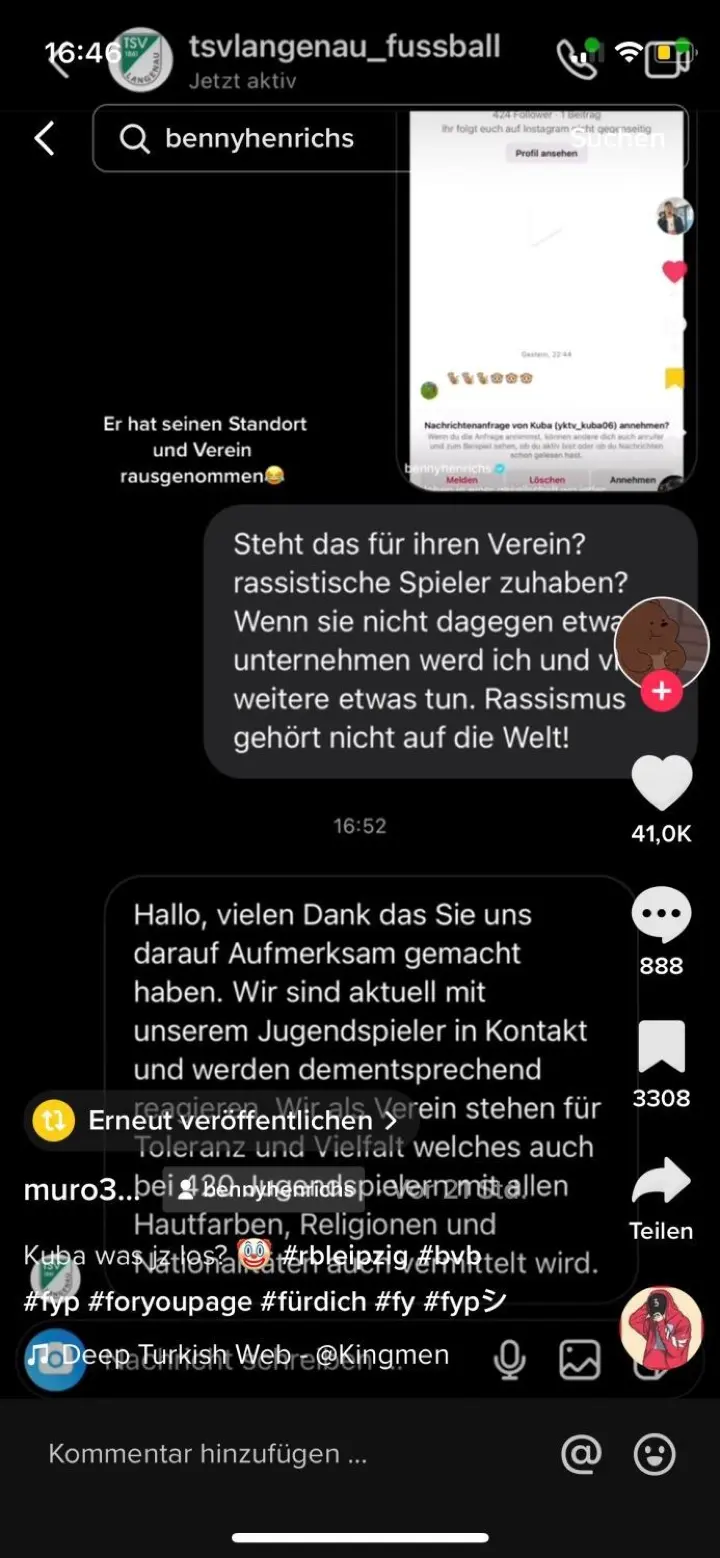Save the video using the bookmark icon
The height and width of the screenshot is (1558, 720).
[x=661, y=1048]
